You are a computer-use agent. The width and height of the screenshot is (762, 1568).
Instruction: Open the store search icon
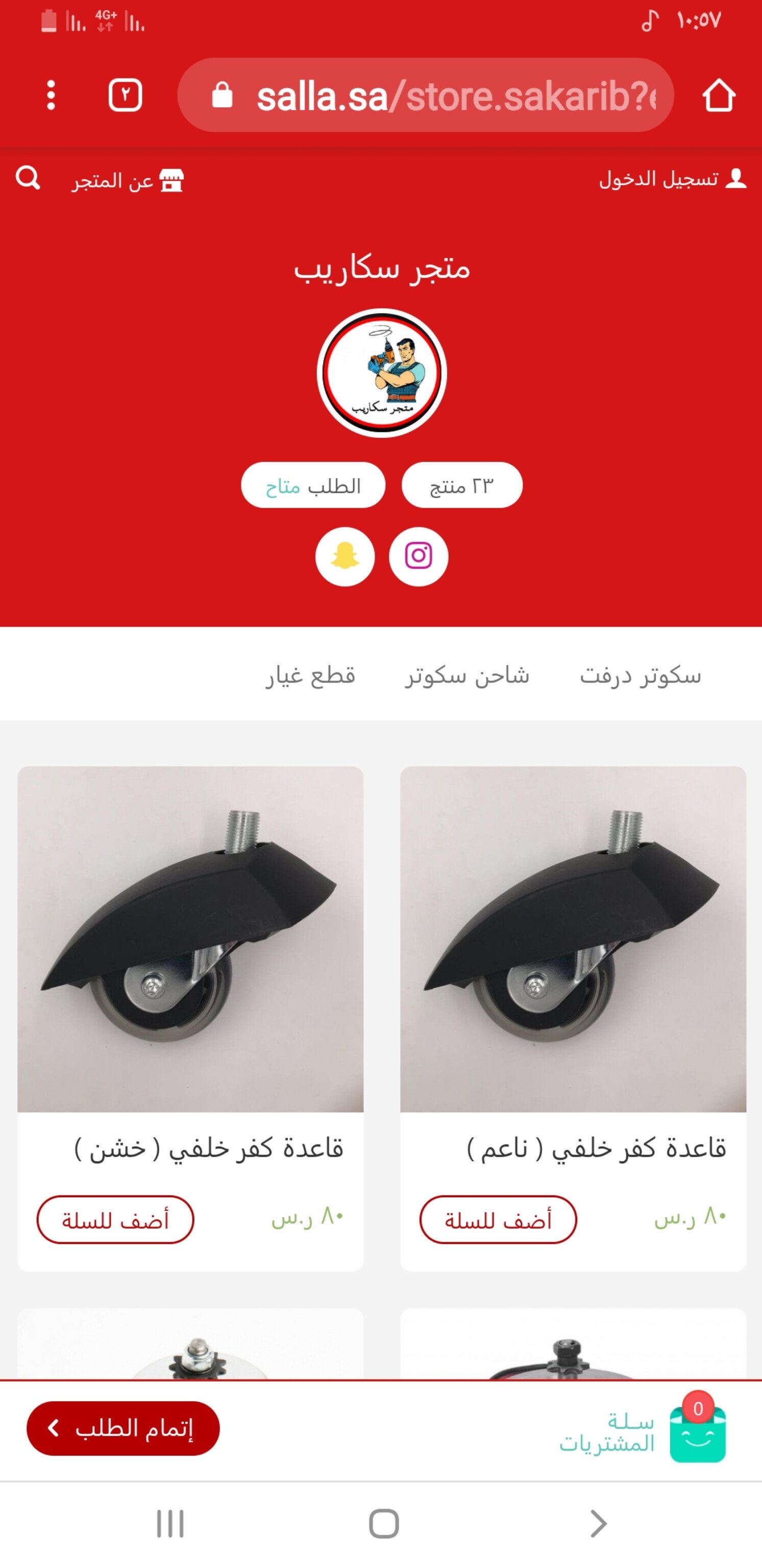pos(28,179)
